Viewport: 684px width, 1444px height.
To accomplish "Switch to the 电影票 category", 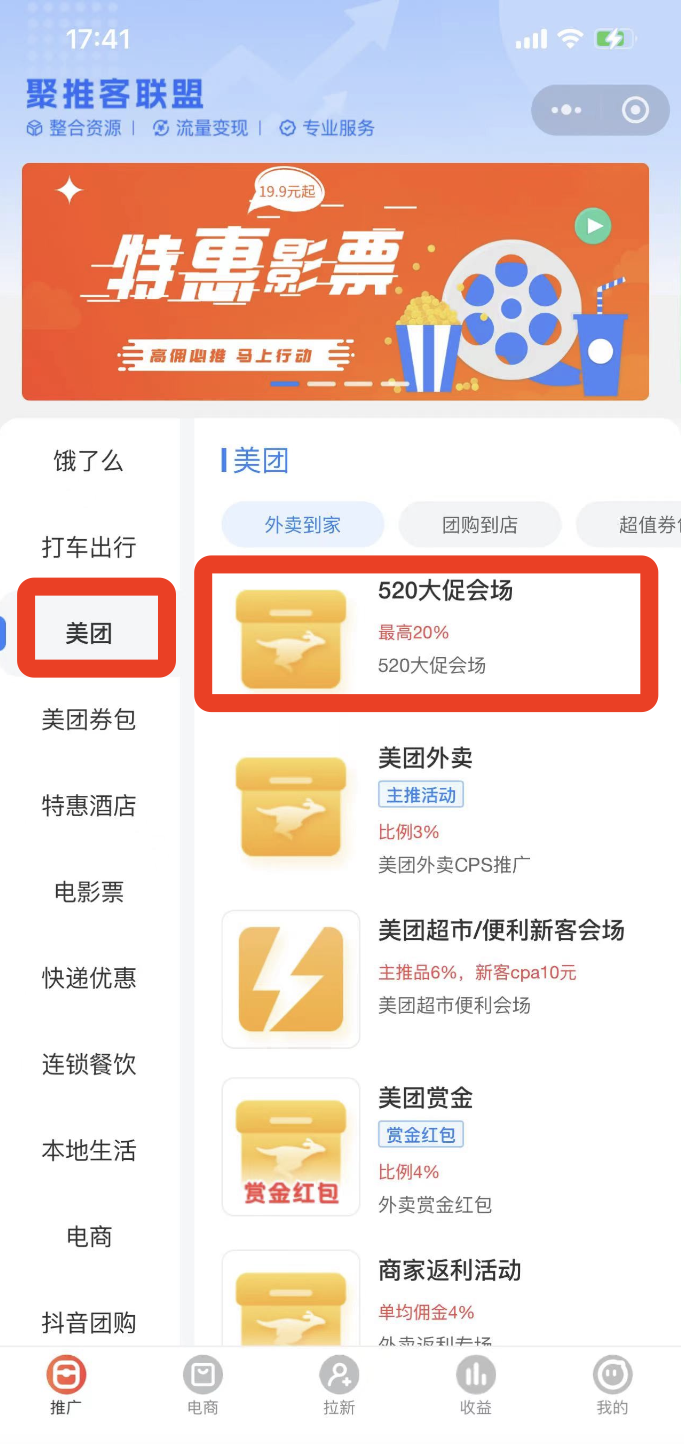I will pos(89,892).
